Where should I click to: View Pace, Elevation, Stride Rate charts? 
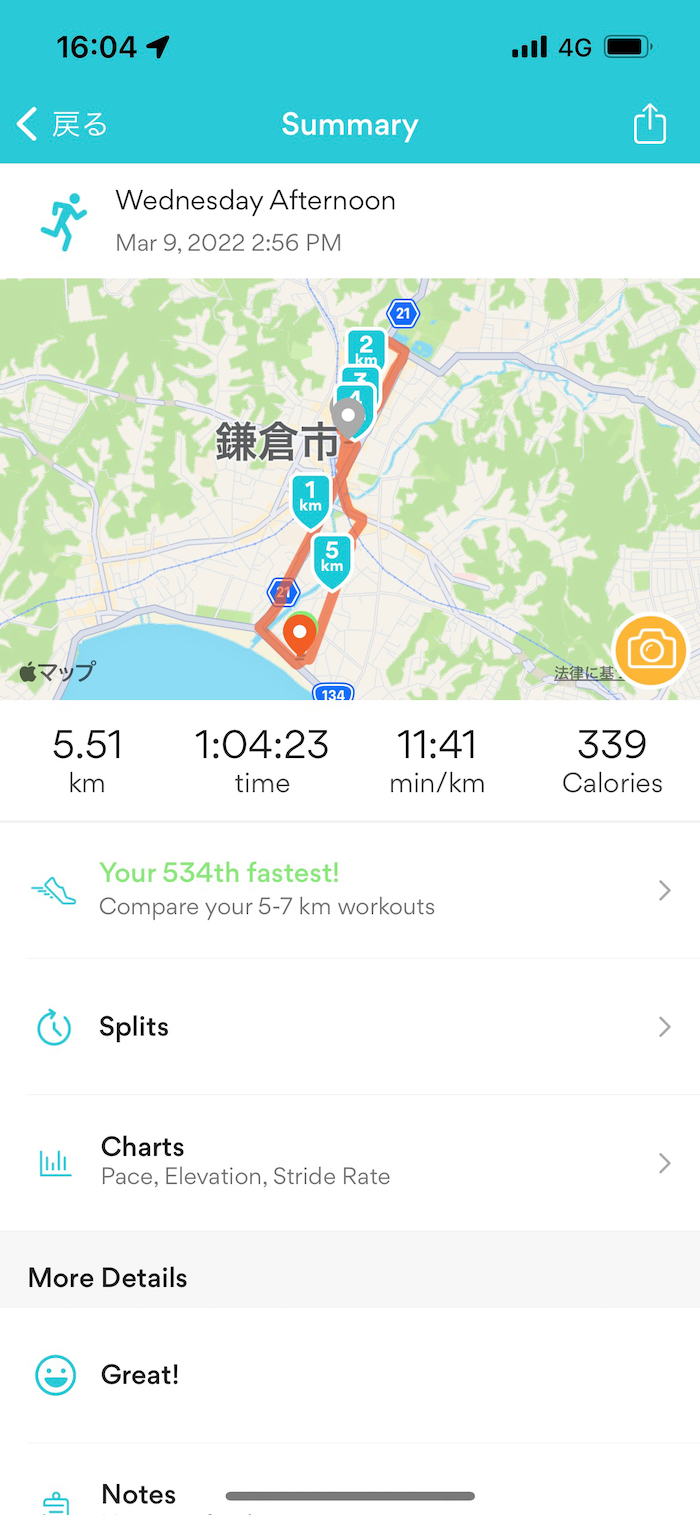tap(350, 1162)
